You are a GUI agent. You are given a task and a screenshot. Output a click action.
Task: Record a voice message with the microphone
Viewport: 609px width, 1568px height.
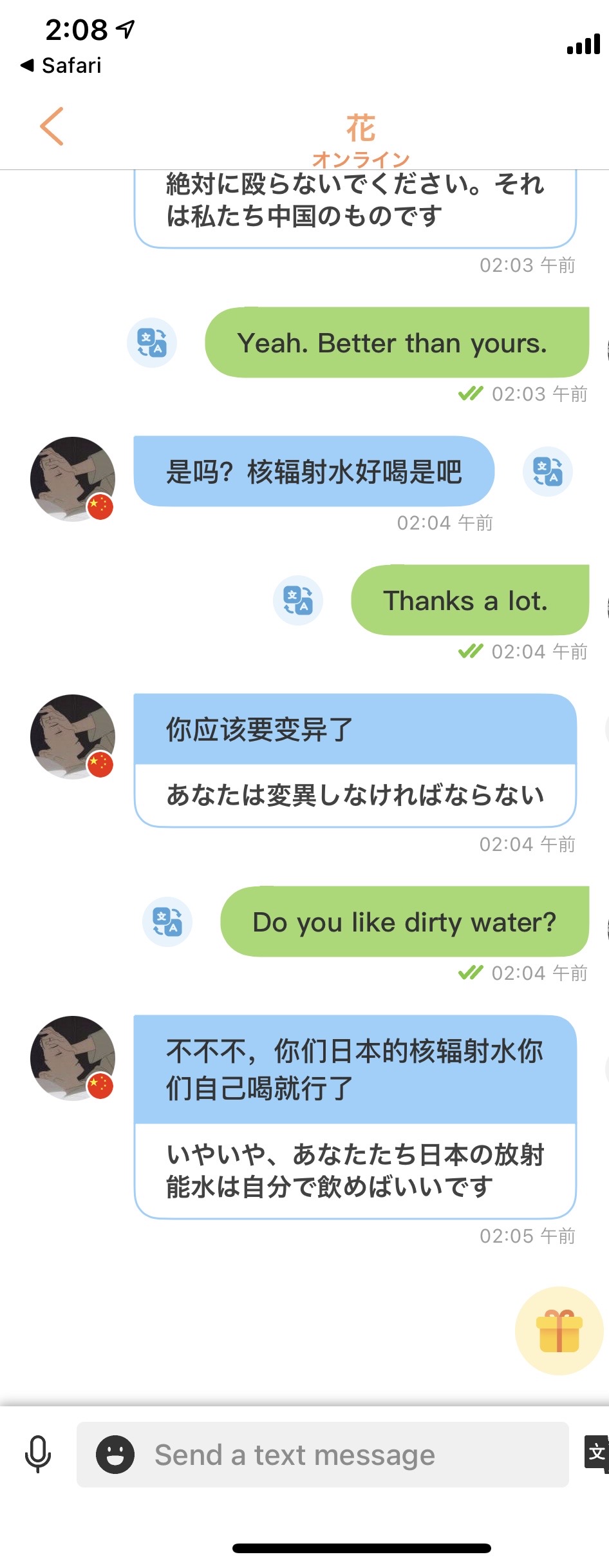[38, 1454]
